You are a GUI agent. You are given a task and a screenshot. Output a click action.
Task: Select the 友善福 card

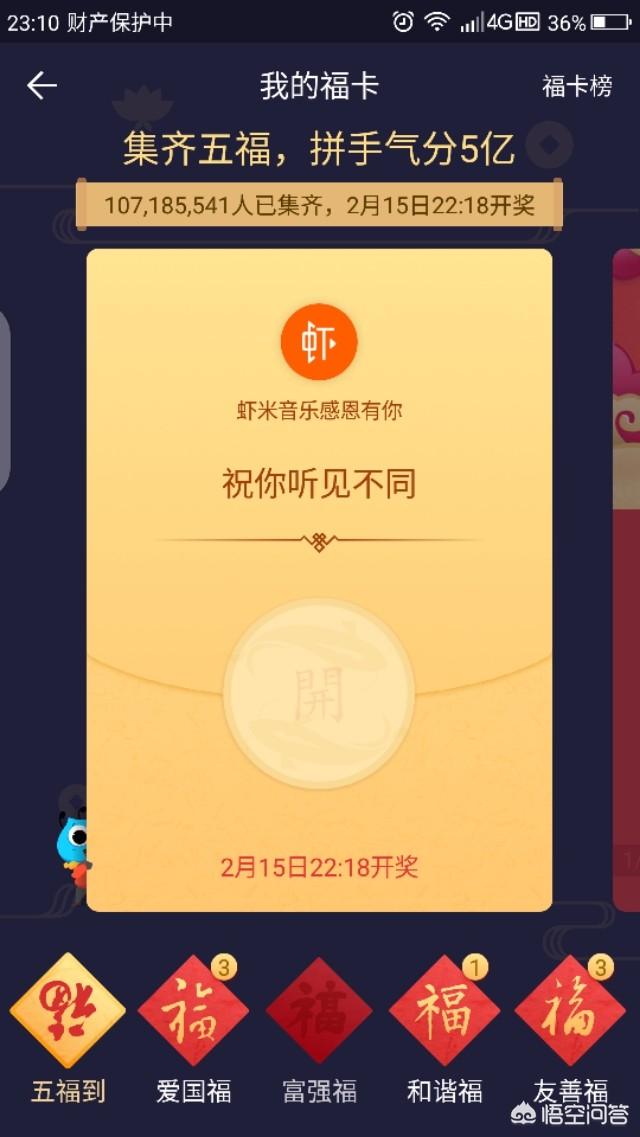coord(570,1012)
